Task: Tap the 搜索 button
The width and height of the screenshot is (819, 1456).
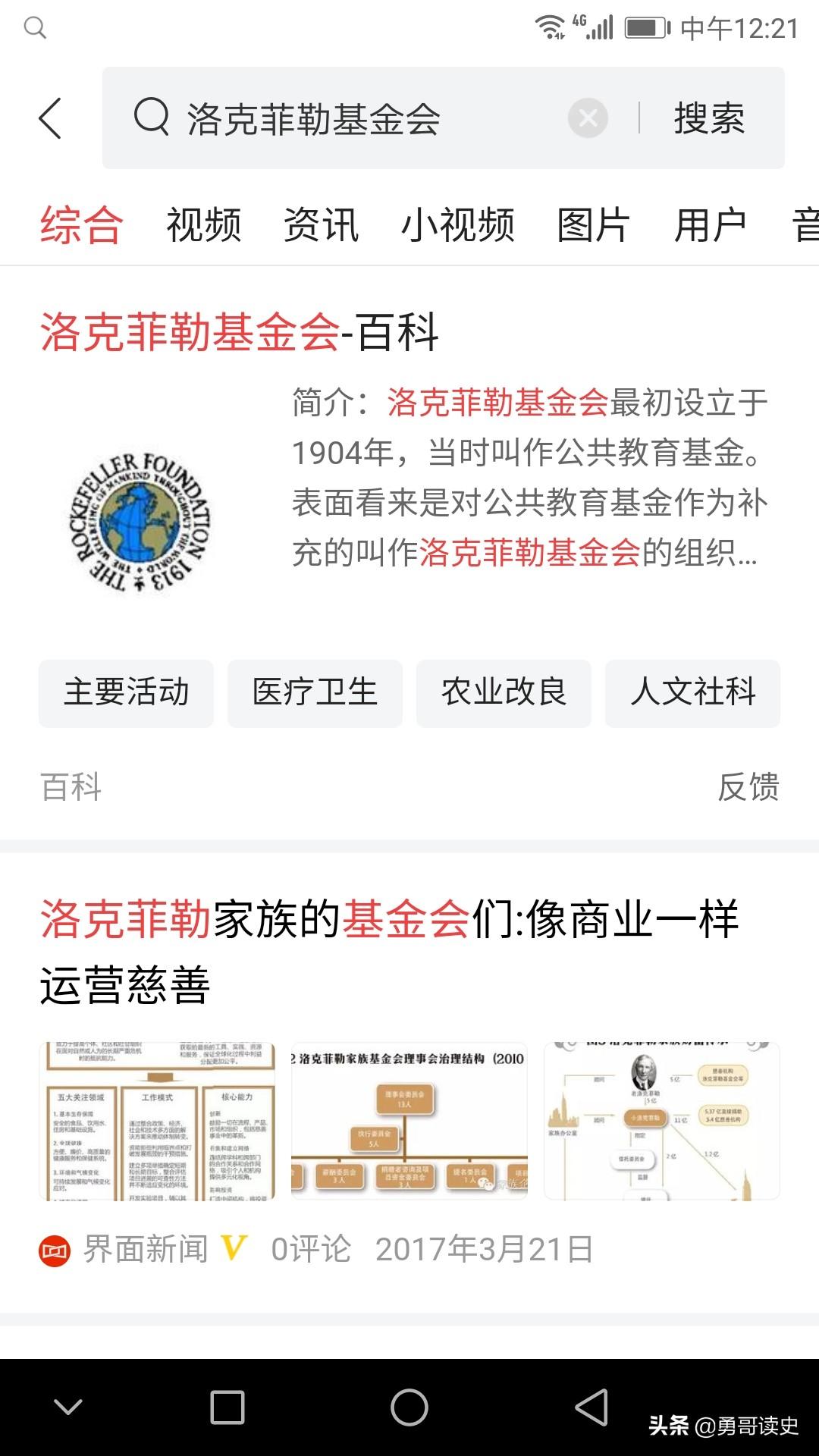Action: 709,118
